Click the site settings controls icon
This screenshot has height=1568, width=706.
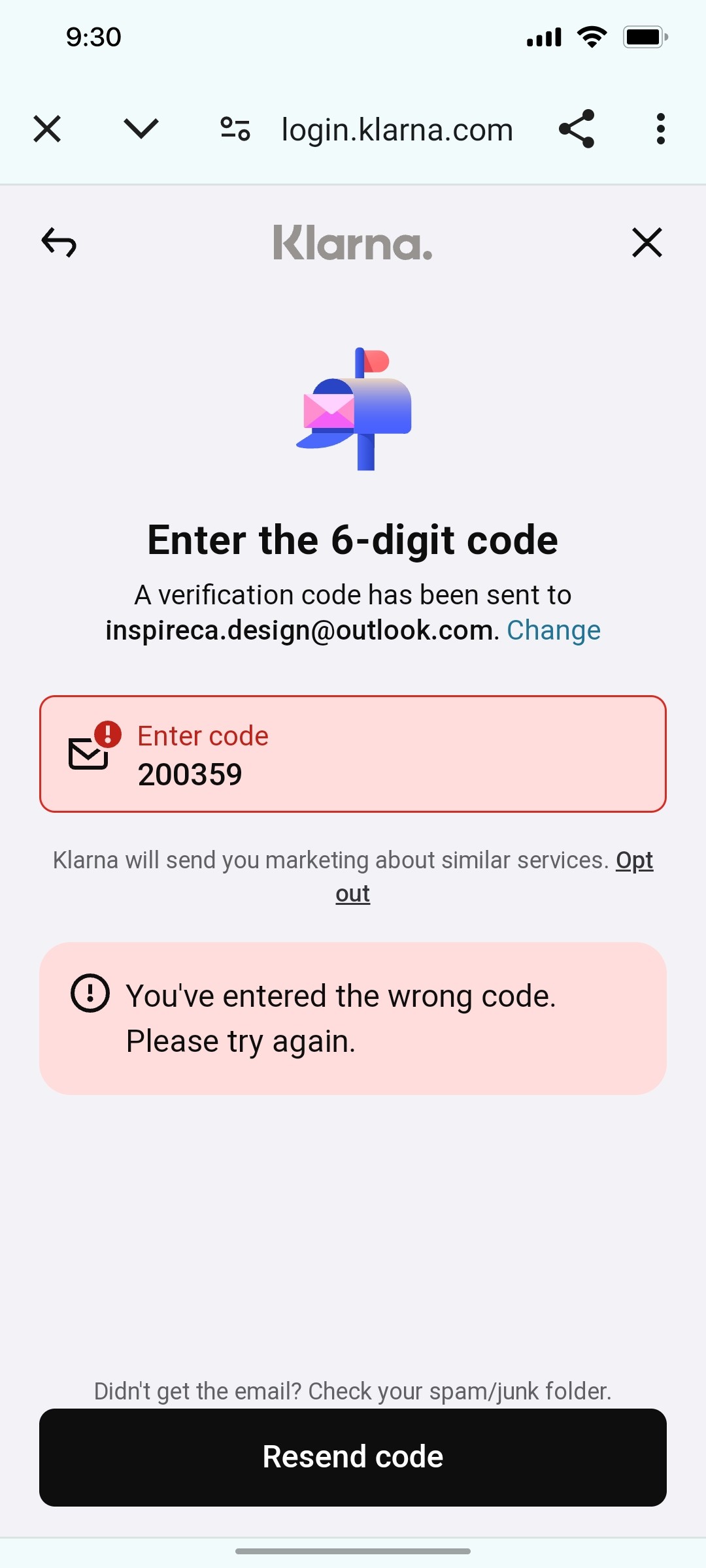(234, 129)
